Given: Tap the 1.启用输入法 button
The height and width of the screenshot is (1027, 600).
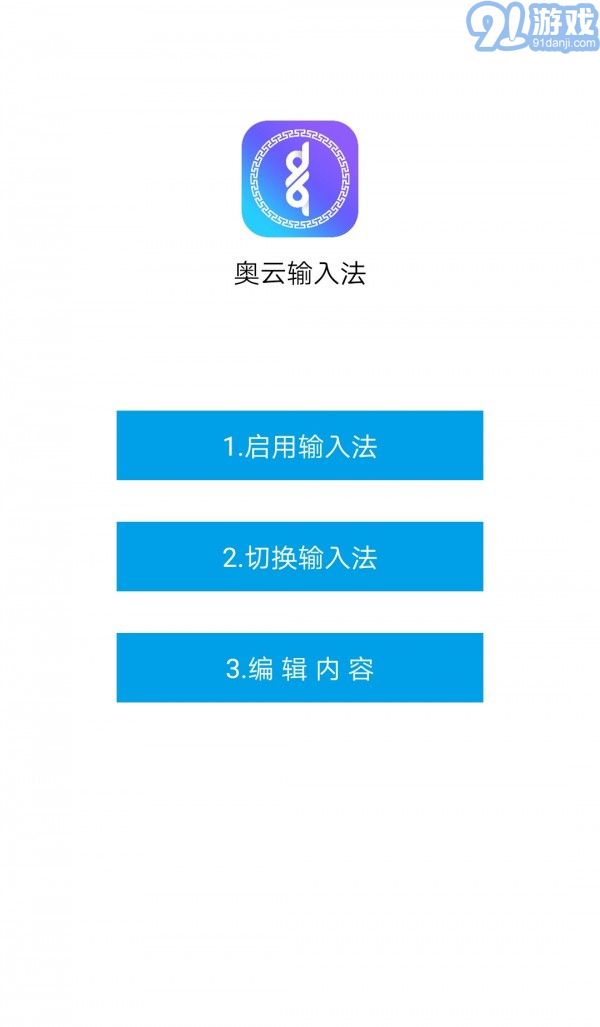Looking at the screenshot, I should coord(300,445).
